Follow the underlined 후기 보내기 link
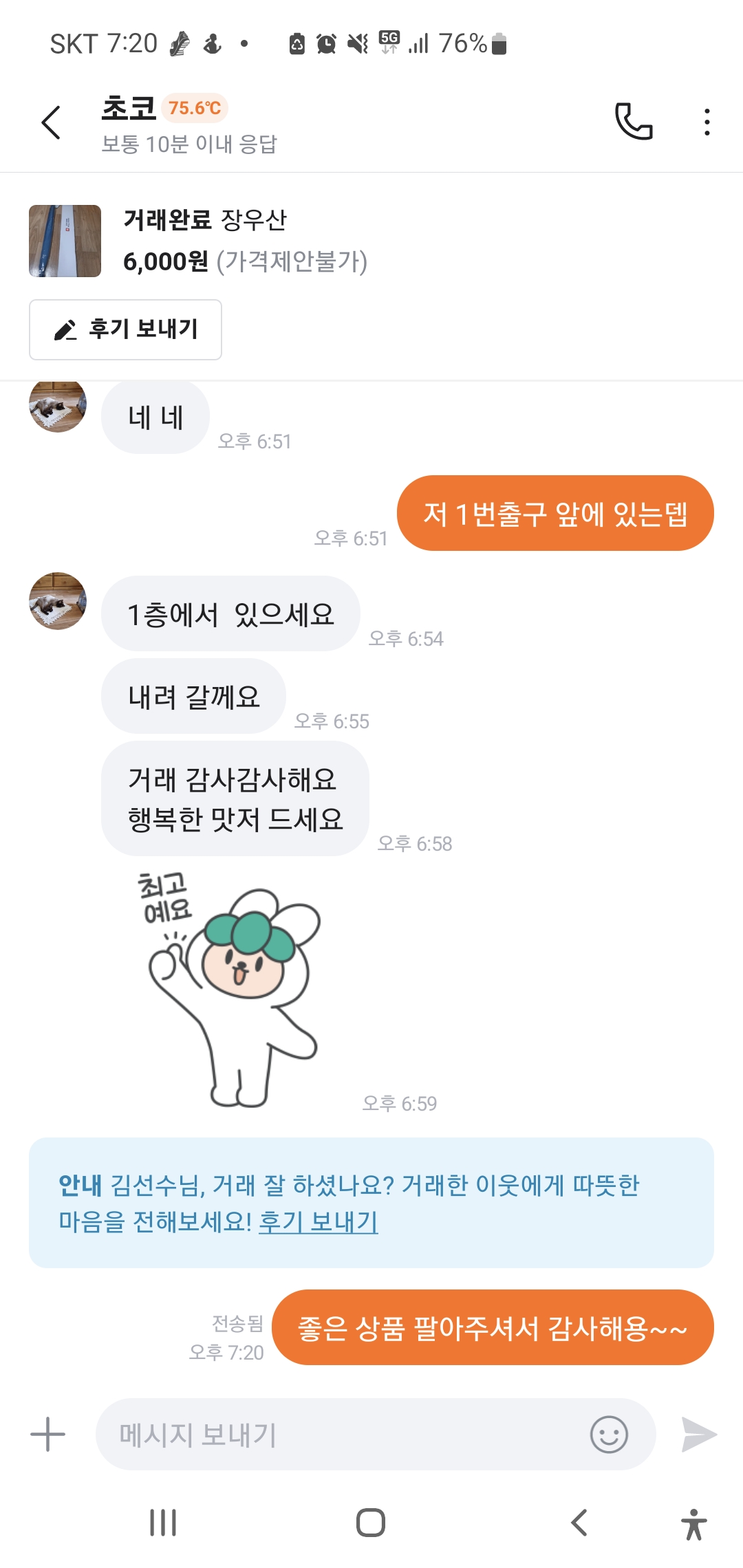Viewport: 743px width, 1568px height. (x=319, y=1222)
